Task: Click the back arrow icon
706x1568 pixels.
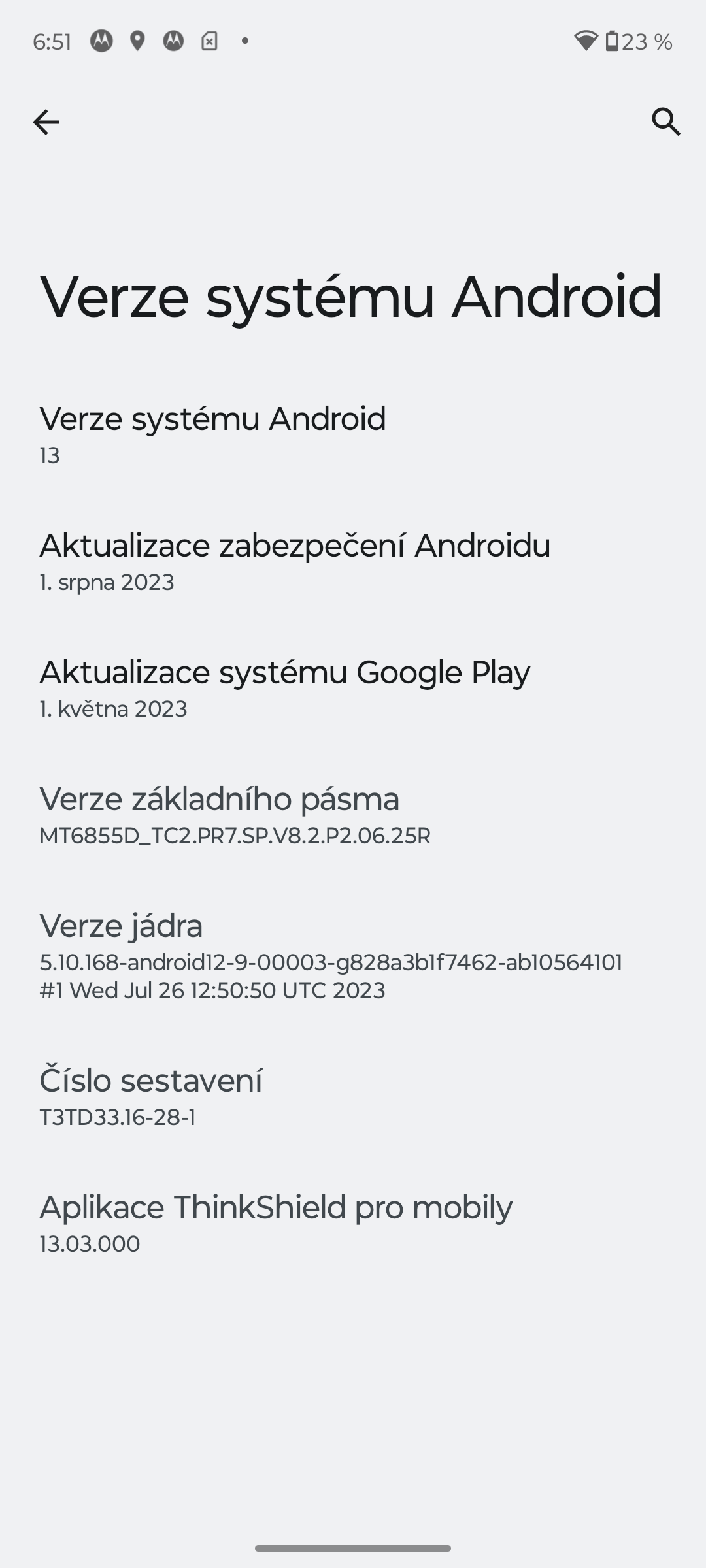Action: 44,122
